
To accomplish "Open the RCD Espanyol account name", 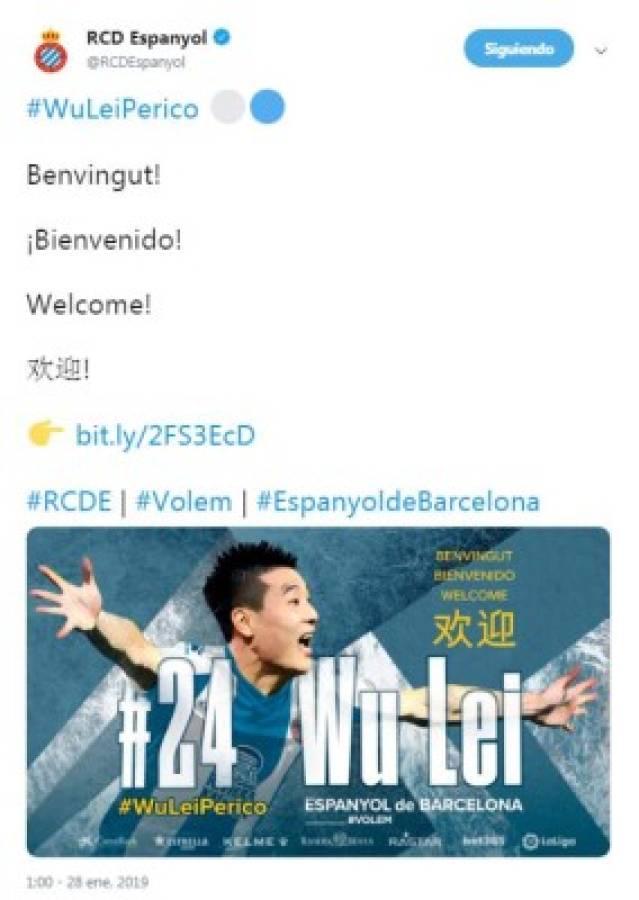I will pyautogui.click(x=146, y=38).
